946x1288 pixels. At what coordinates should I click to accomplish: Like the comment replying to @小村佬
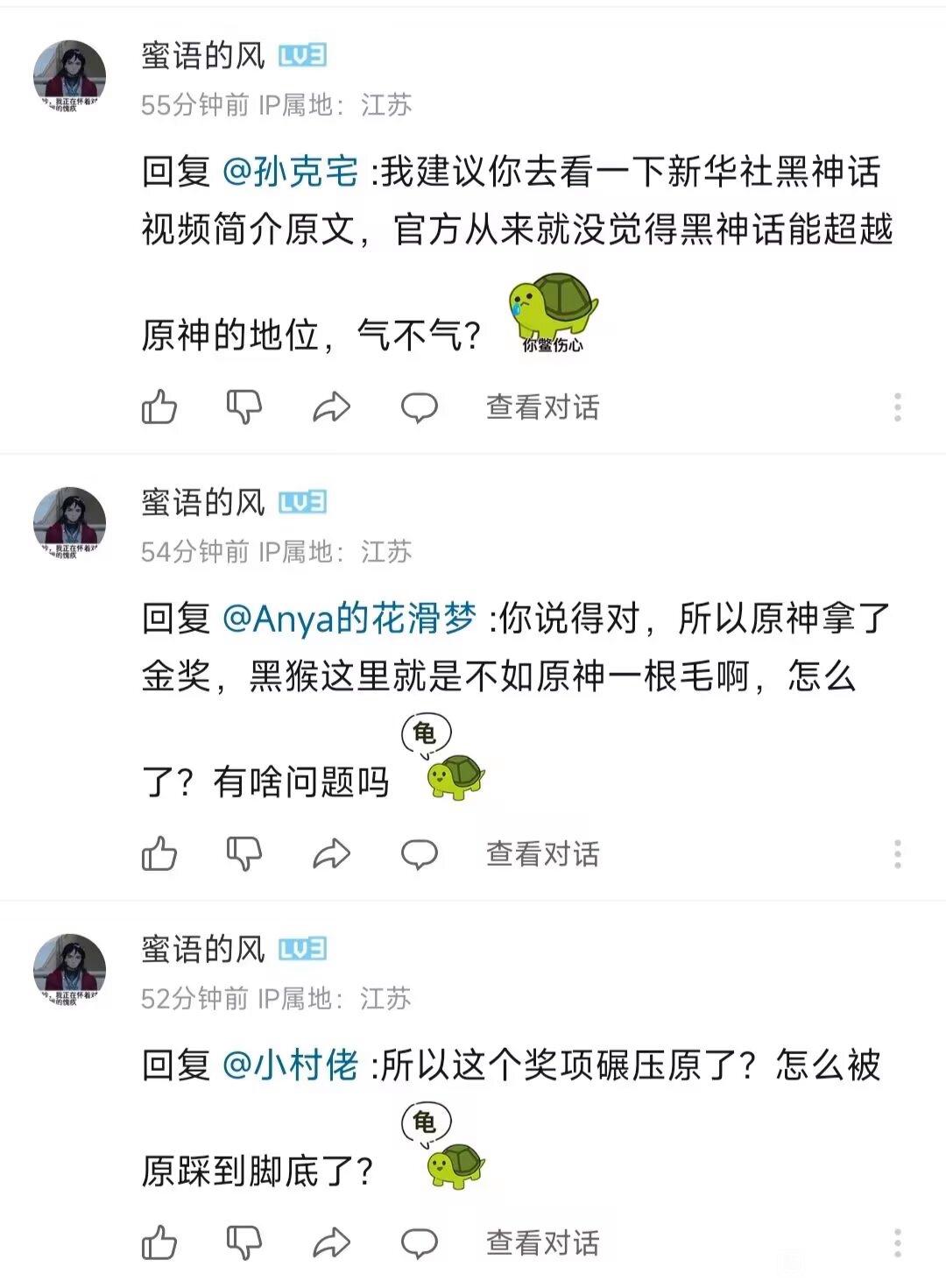coord(159,1242)
